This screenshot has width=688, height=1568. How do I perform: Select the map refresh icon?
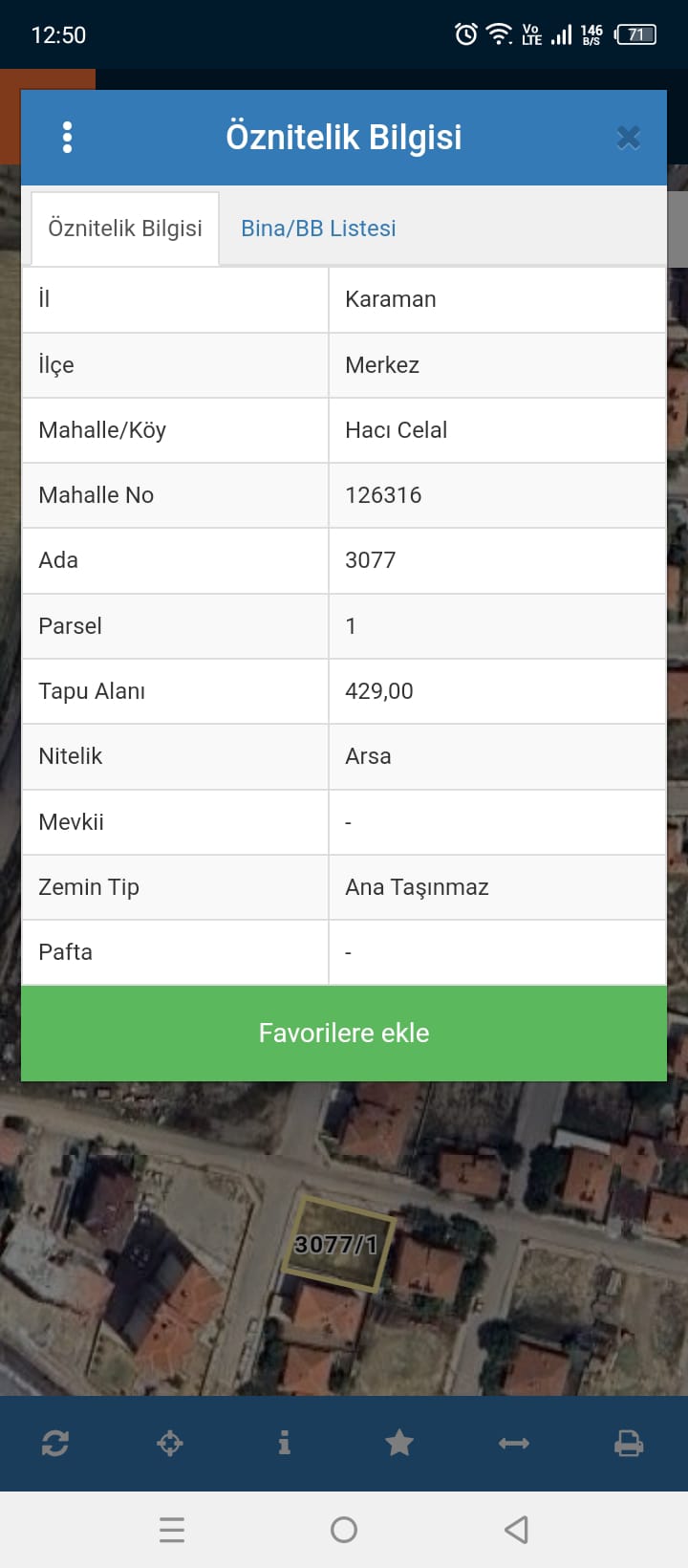point(55,1444)
